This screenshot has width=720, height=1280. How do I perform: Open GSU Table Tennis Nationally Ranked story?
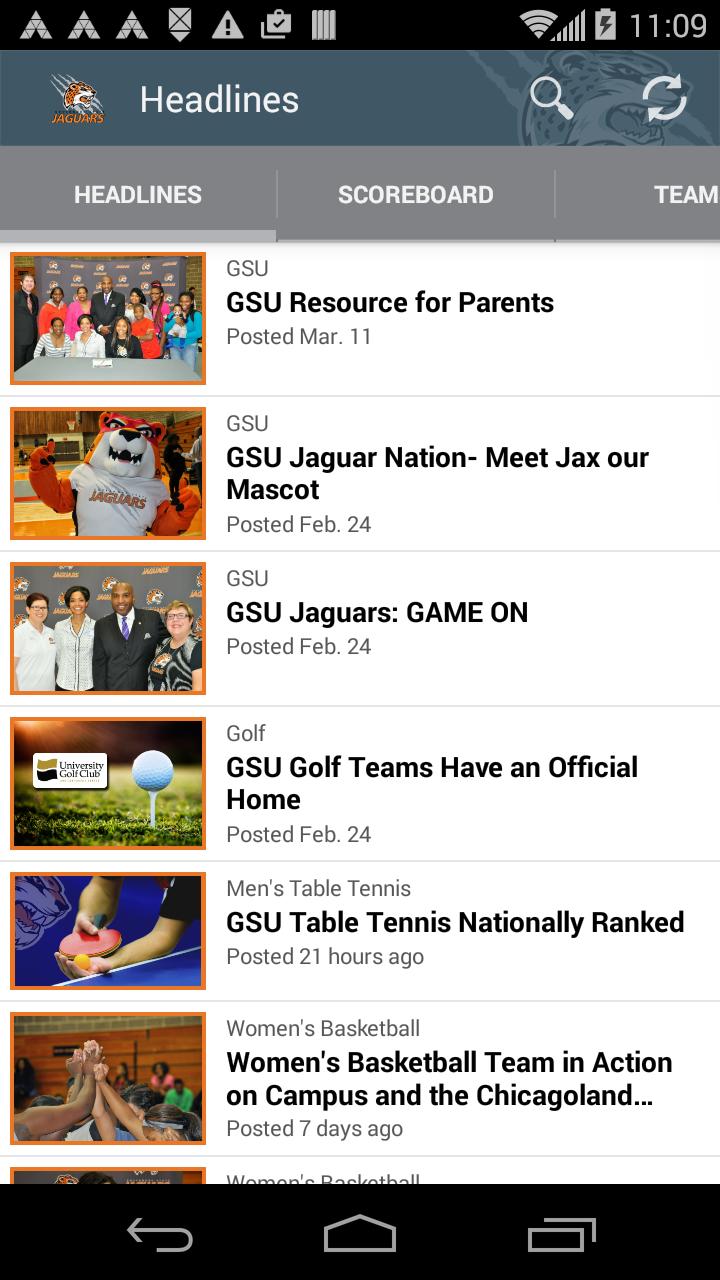(x=455, y=923)
